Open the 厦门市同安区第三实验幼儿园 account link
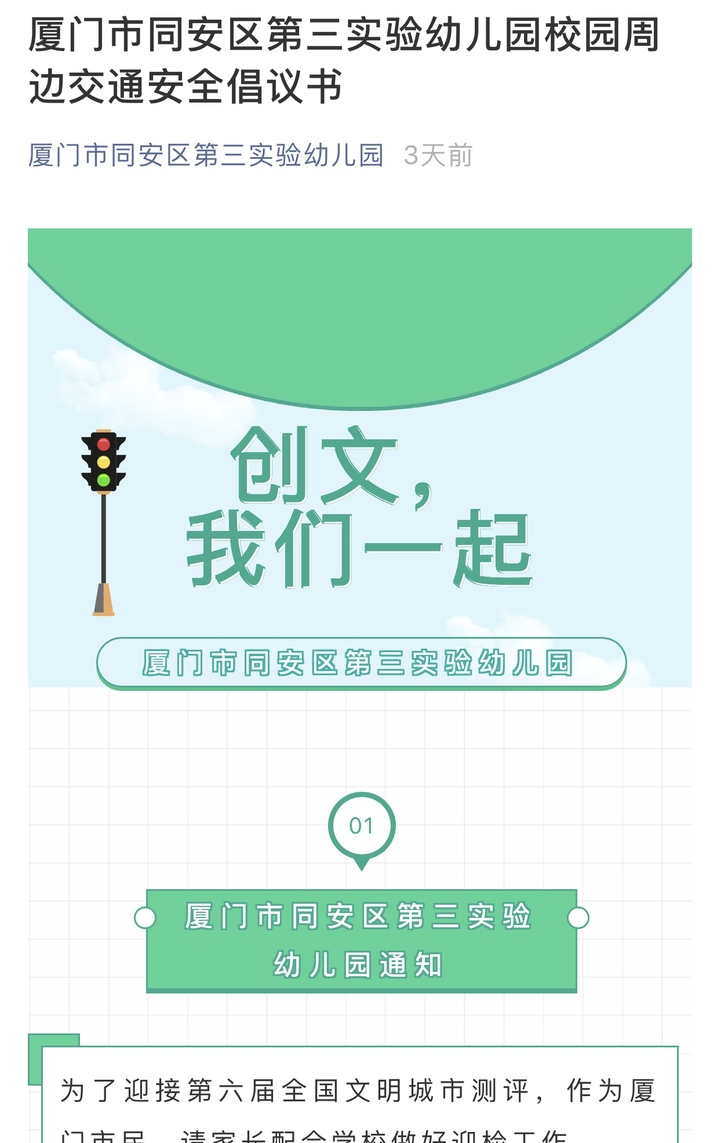The width and height of the screenshot is (719, 1143). pos(206,155)
